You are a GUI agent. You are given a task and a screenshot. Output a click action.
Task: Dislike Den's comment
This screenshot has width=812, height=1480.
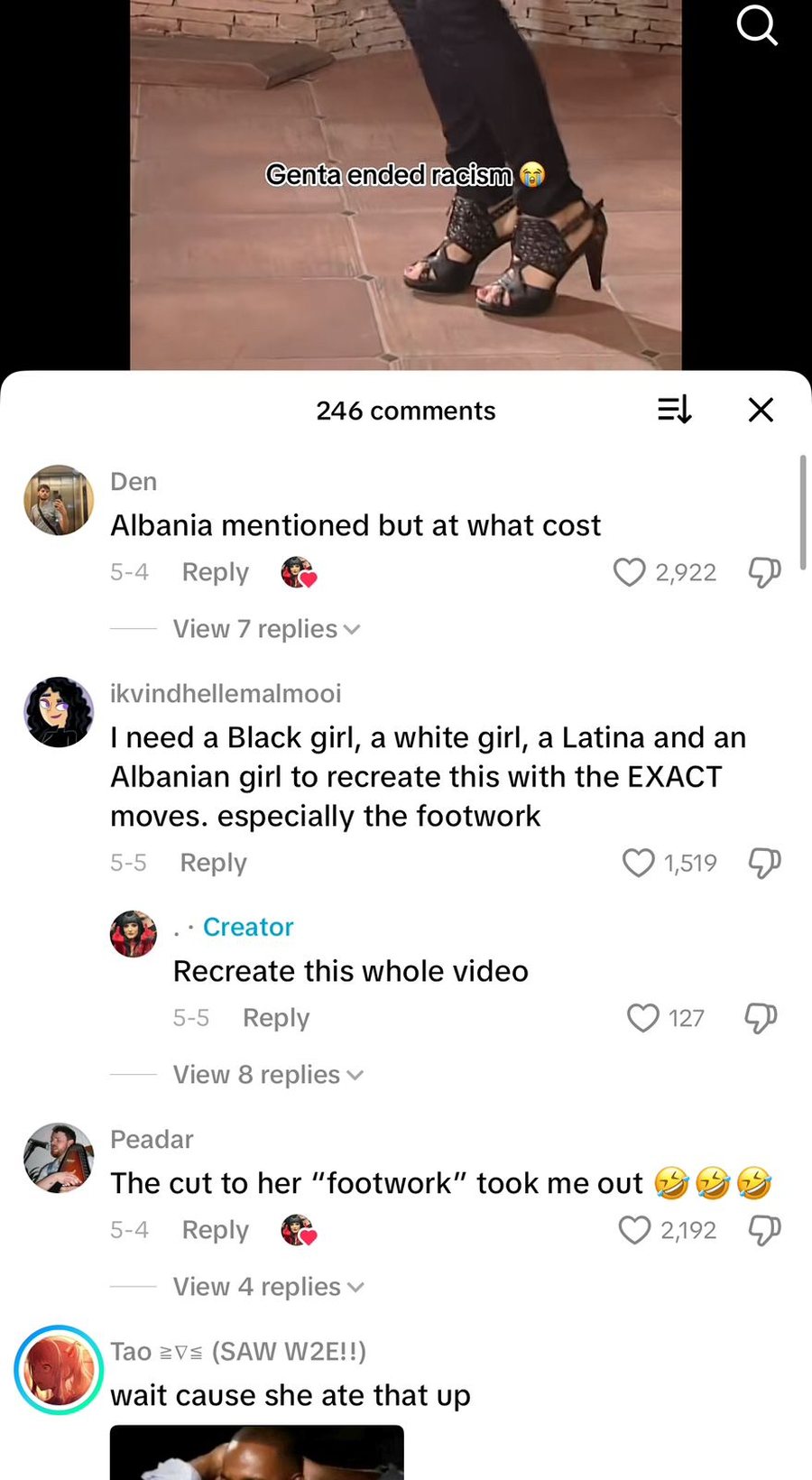764,572
